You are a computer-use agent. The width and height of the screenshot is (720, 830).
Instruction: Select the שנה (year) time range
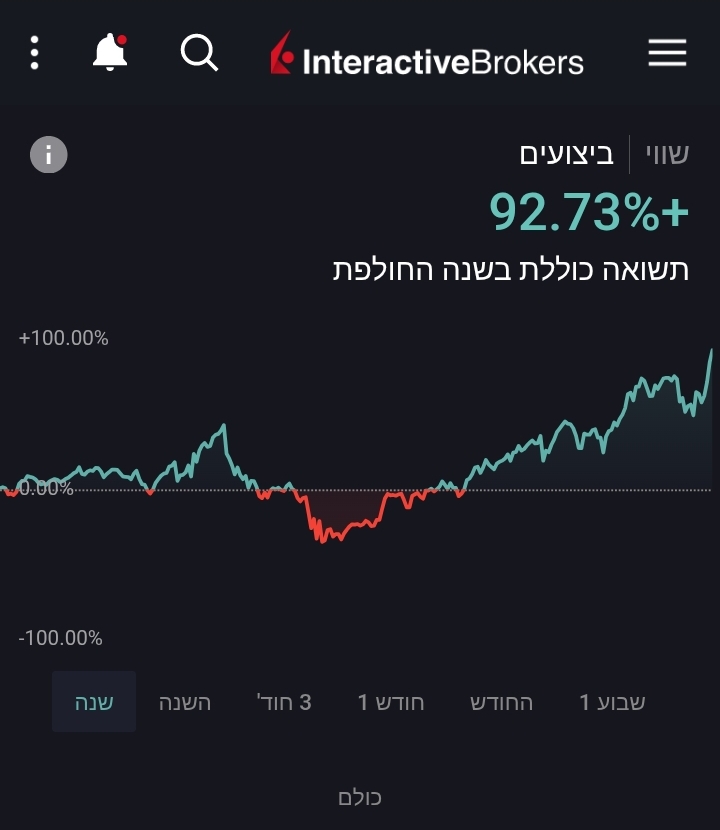(94, 702)
